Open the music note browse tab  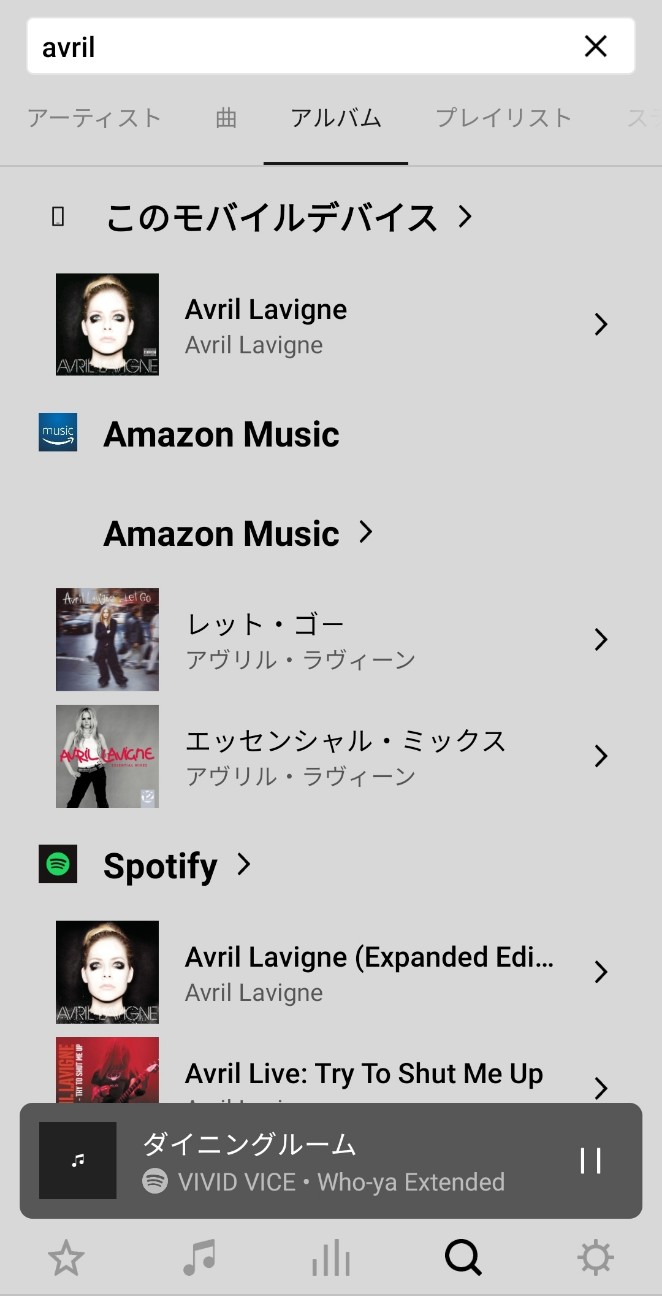click(199, 1257)
